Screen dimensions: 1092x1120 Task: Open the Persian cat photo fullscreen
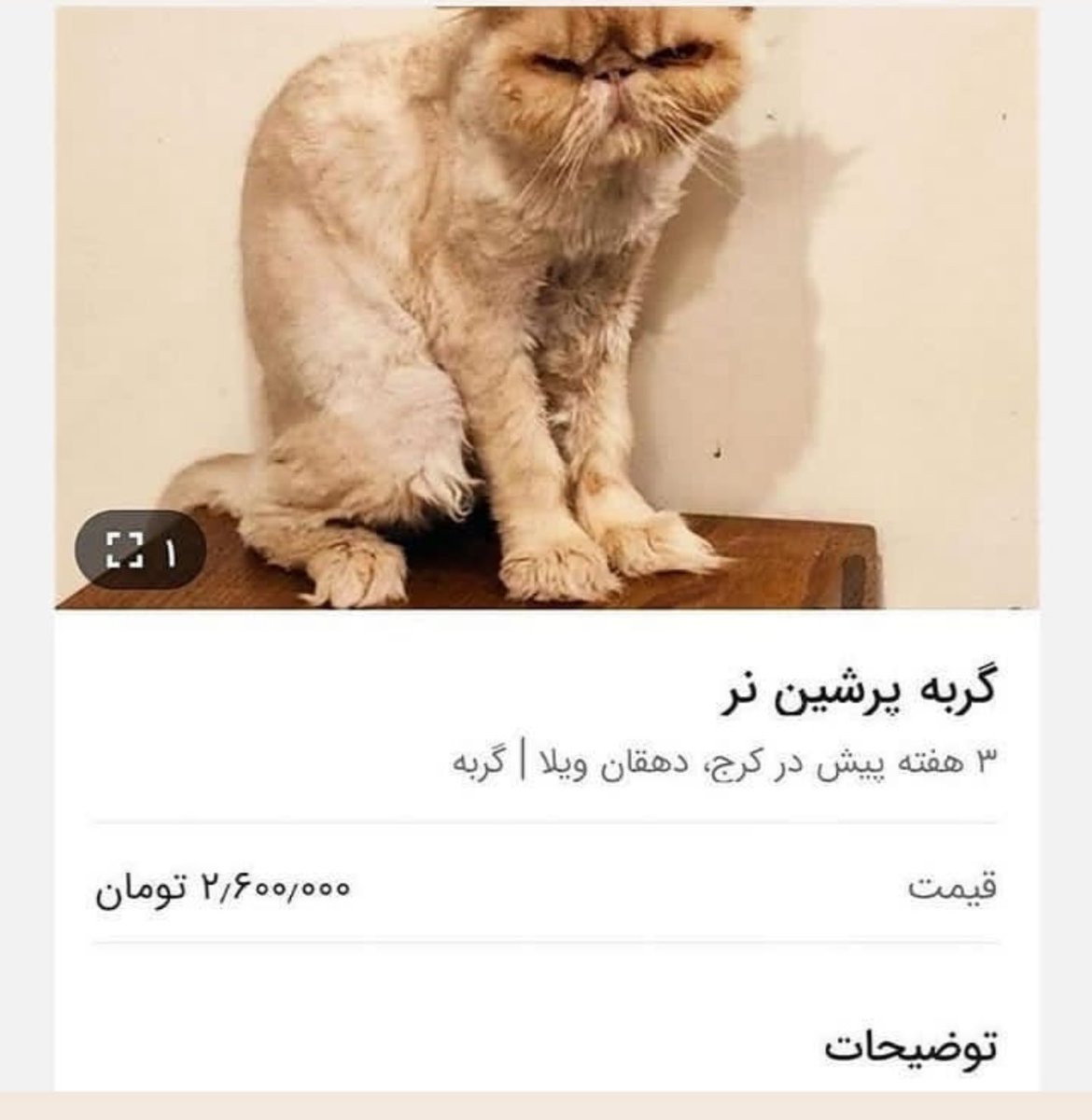coord(547,308)
